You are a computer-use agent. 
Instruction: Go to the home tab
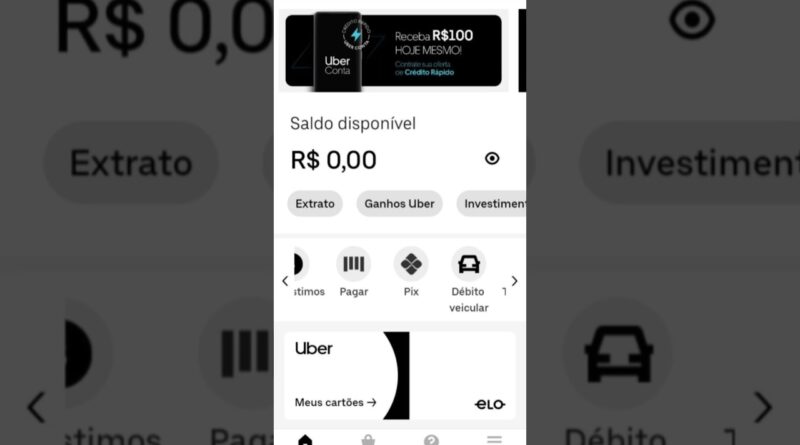305,439
